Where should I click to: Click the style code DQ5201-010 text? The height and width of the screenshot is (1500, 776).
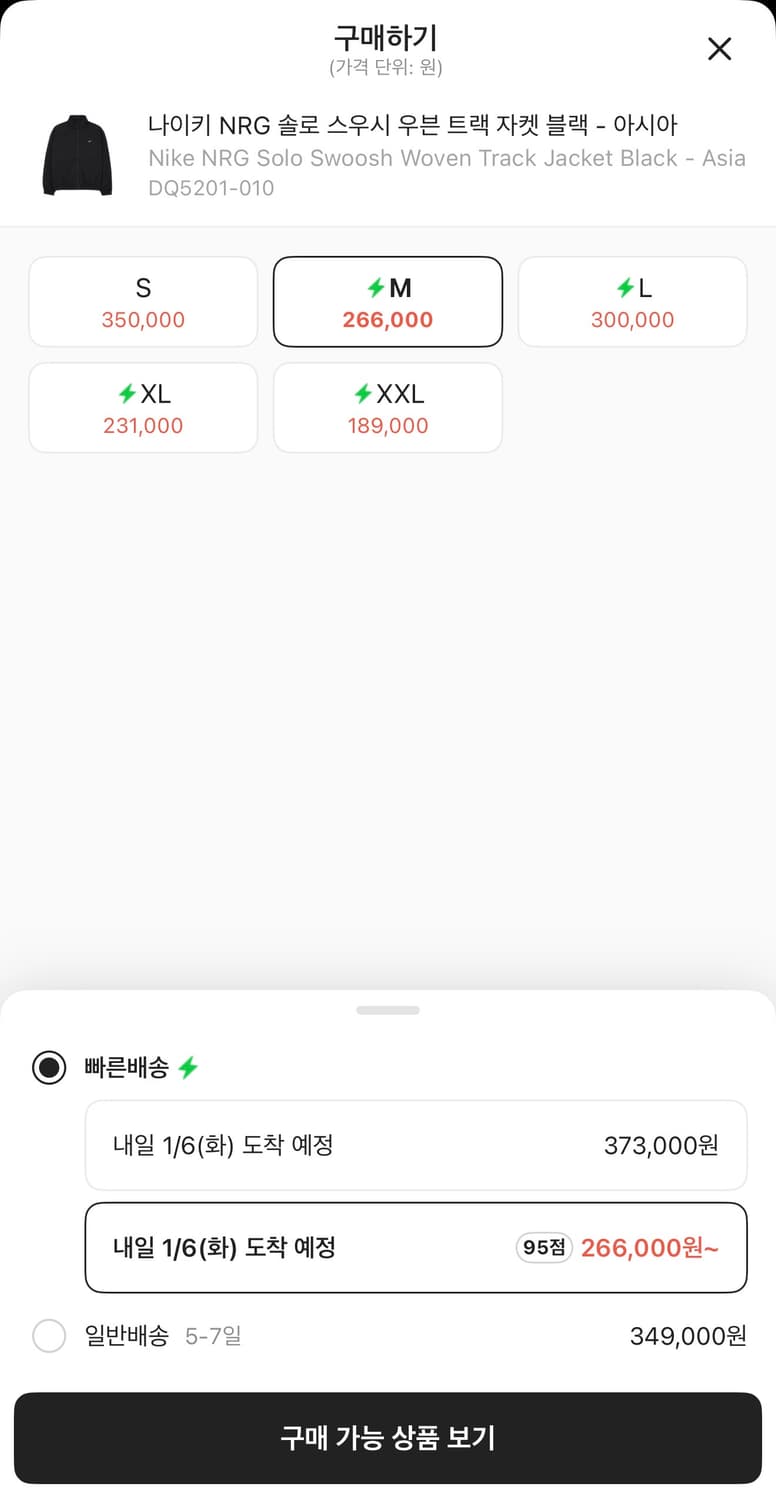pyautogui.click(x=208, y=186)
